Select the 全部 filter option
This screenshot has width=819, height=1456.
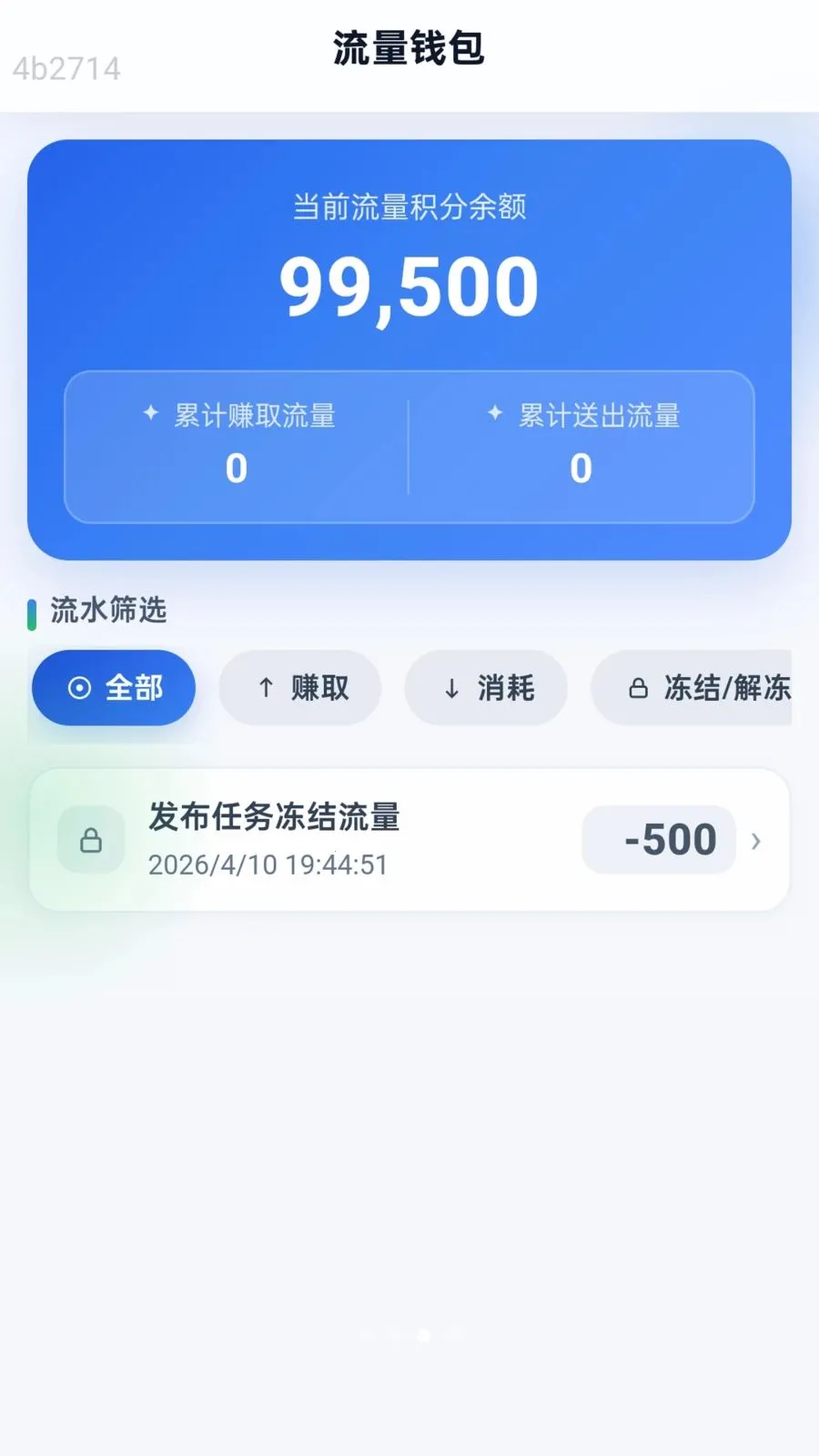(114, 688)
